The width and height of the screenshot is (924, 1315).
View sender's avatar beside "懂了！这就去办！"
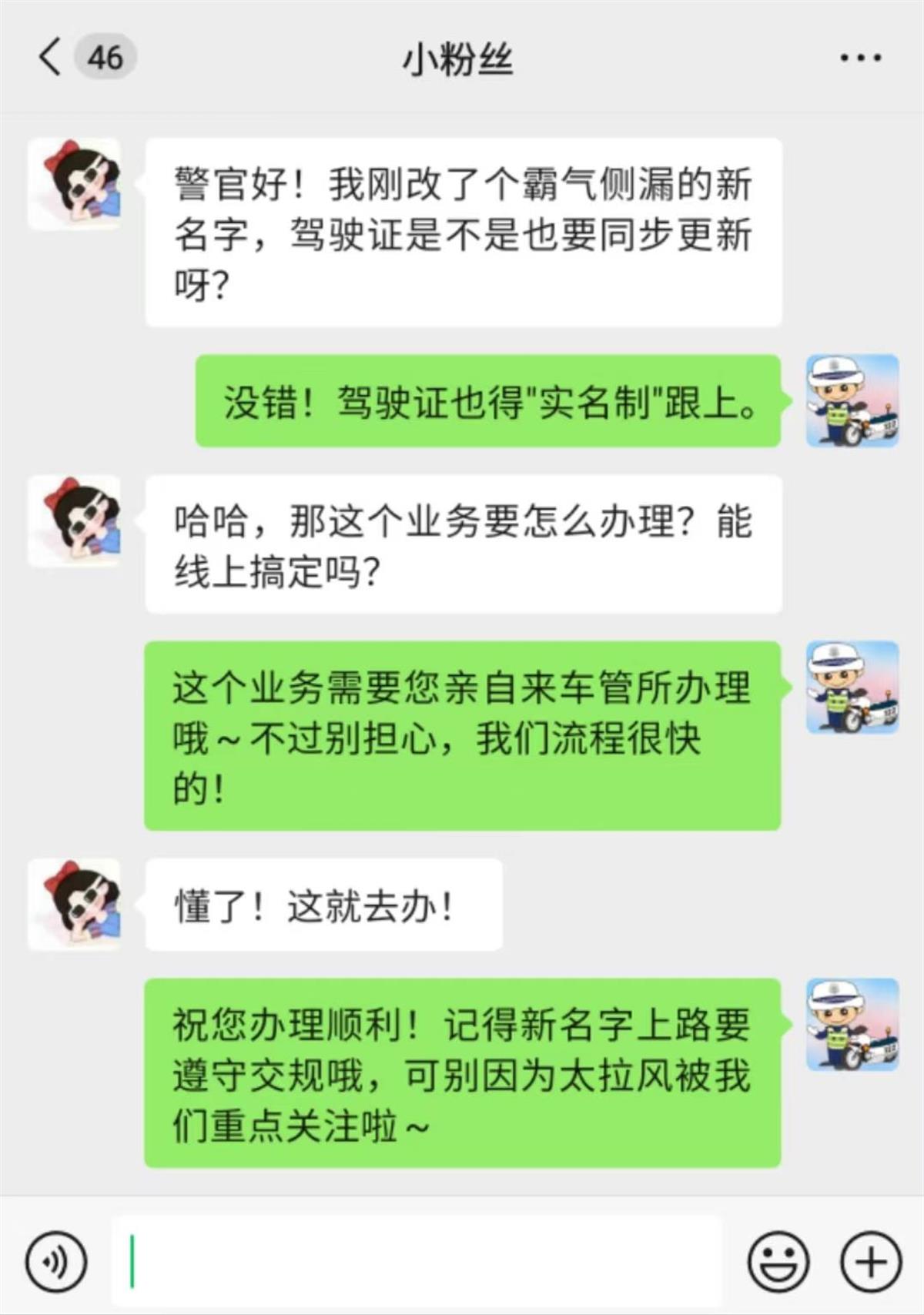coord(75,905)
